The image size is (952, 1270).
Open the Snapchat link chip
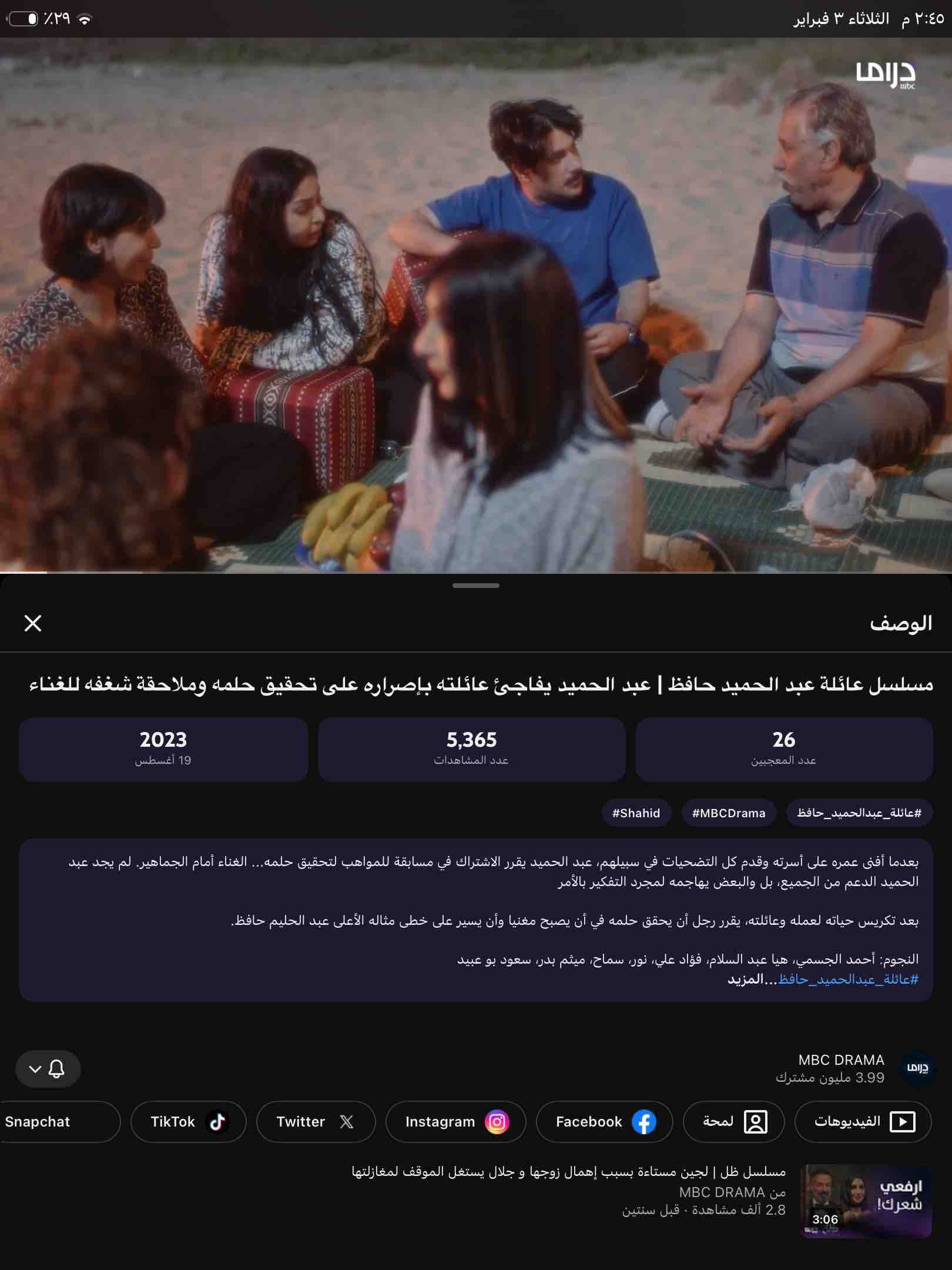pos(59,1122)
